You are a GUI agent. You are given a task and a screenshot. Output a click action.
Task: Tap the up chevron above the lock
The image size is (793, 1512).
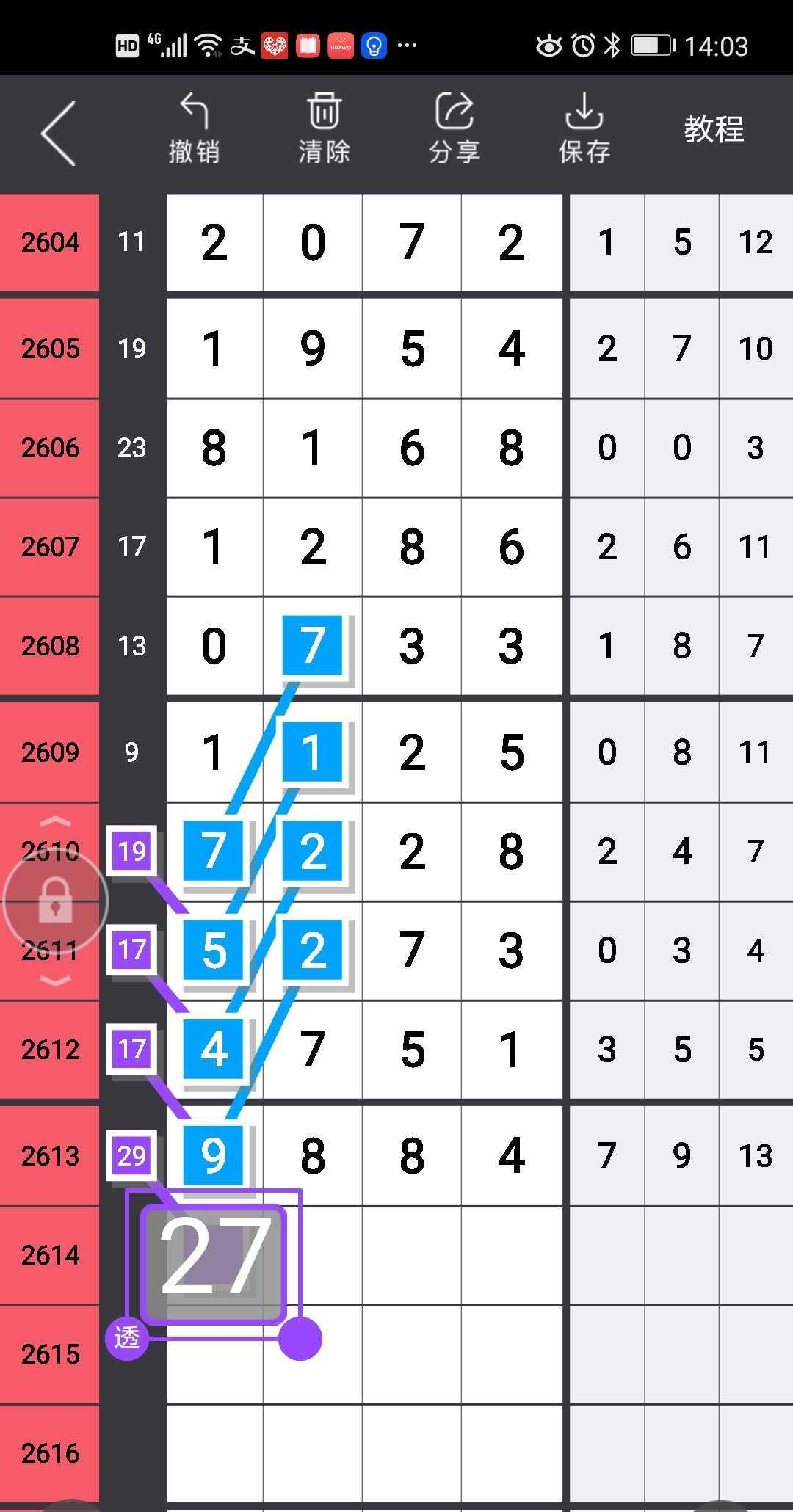click(x=56, y=823)
